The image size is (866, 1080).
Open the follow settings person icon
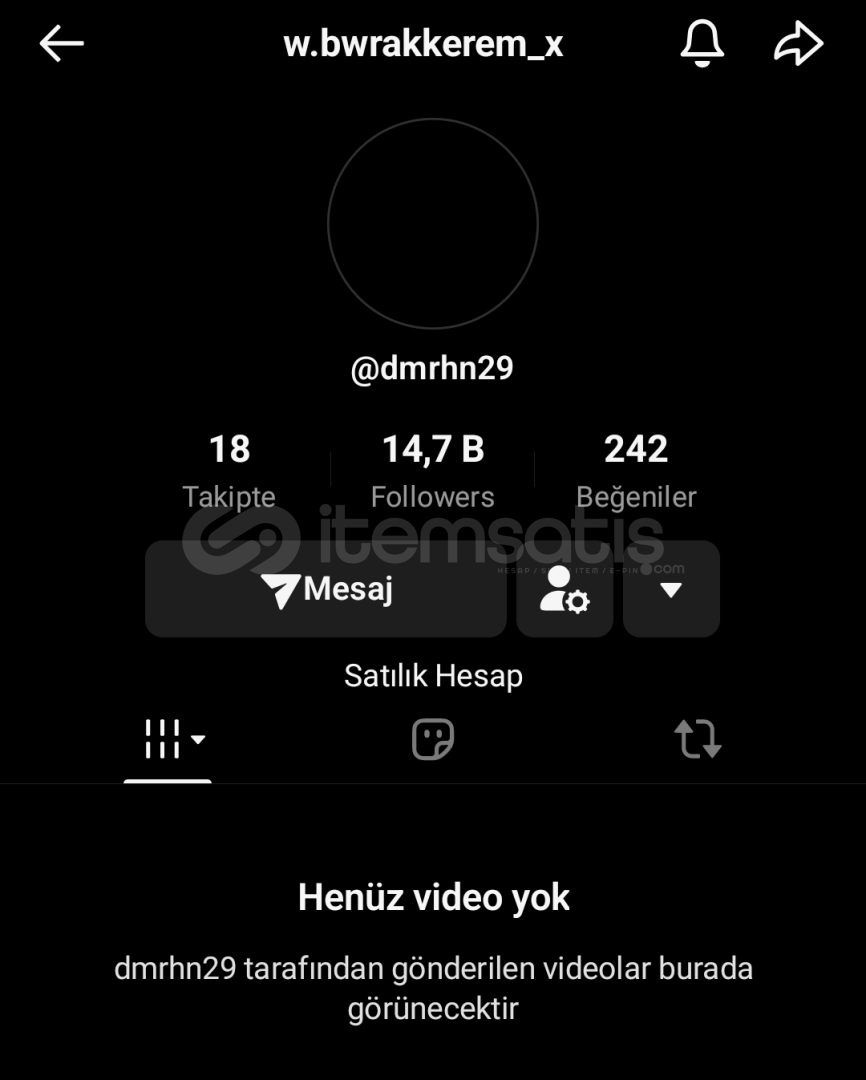pyautogui.click(x=564, y=590)
